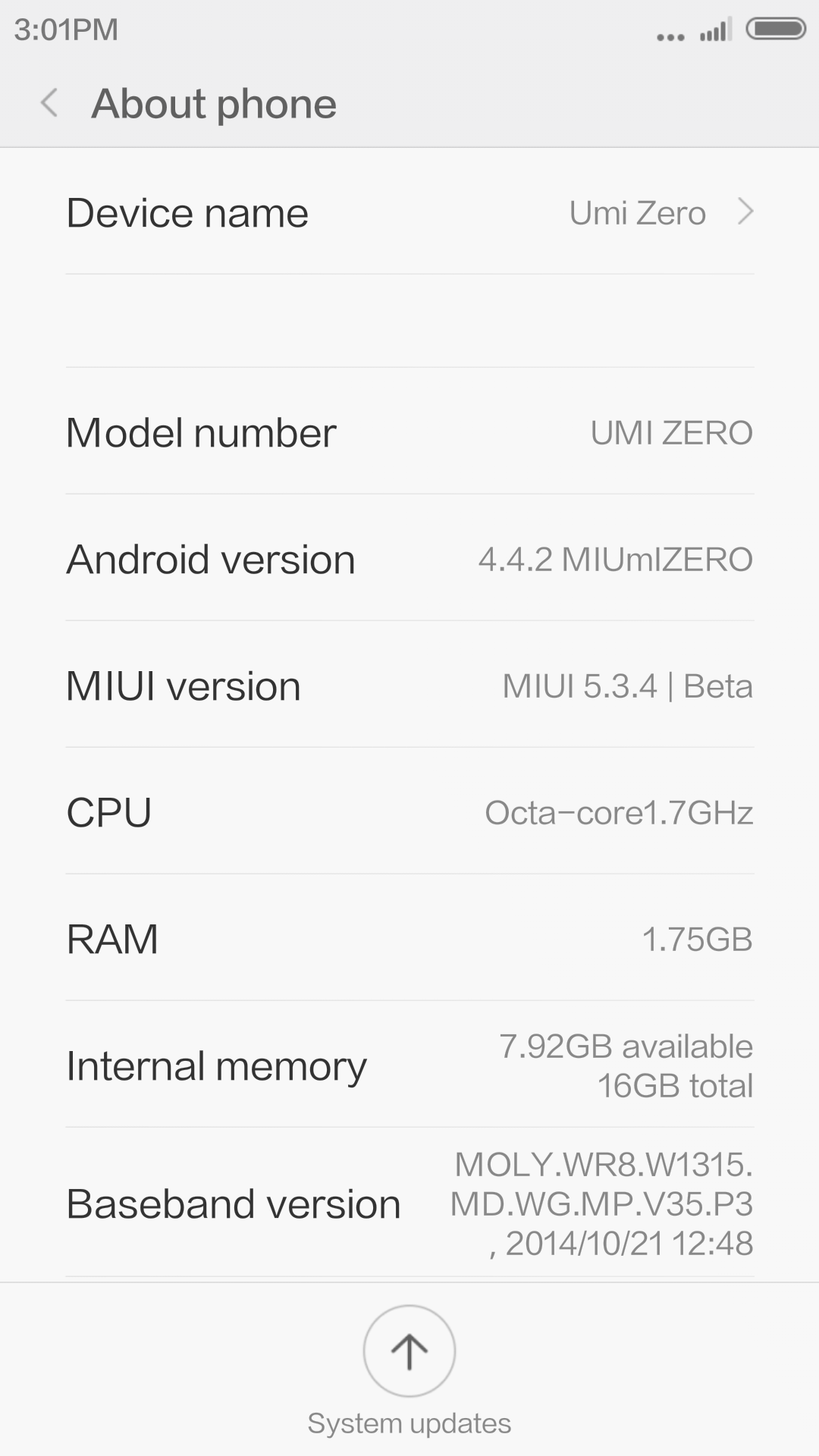Tap the Android version row
The image size is (819, 1456).
tap(409, 559)
